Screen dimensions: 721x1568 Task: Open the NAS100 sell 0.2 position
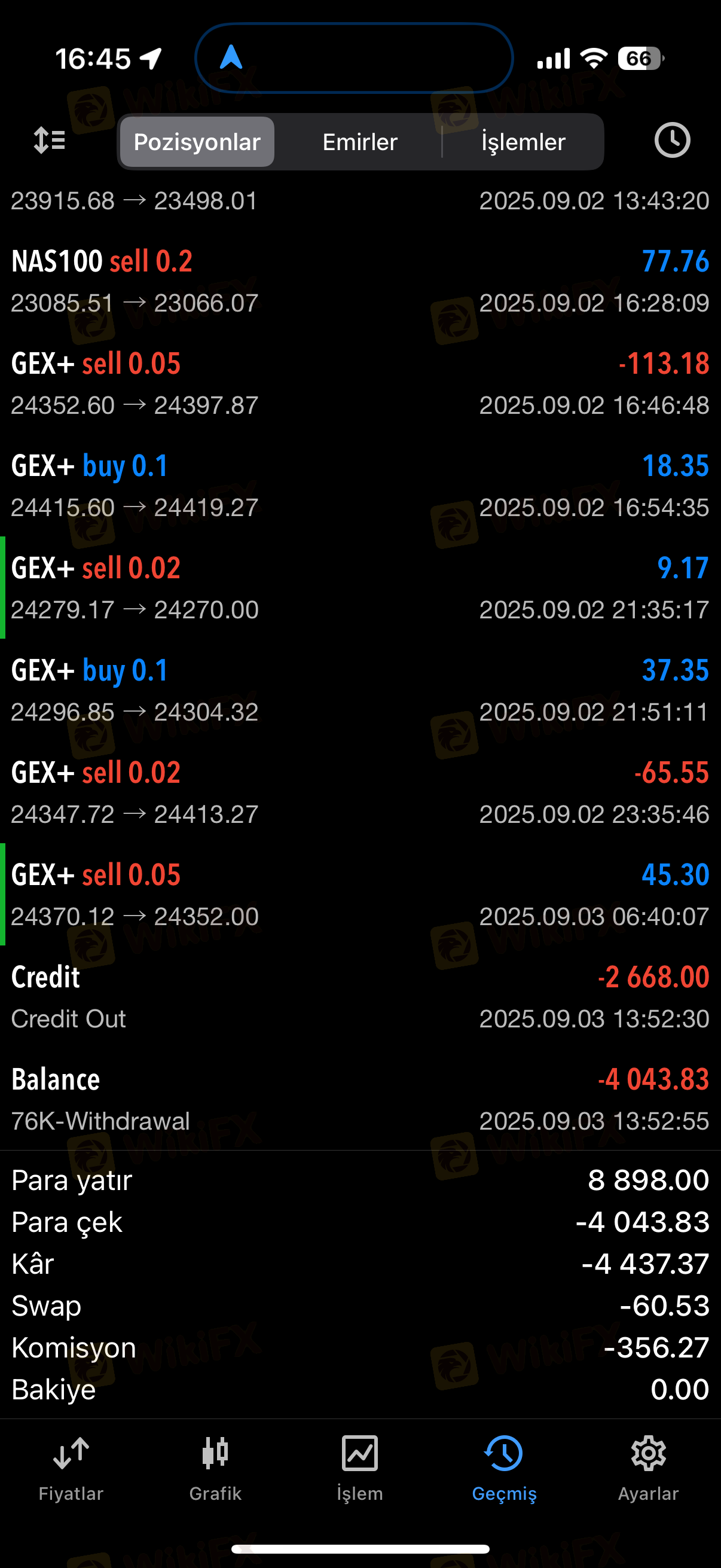click(360, 281)
